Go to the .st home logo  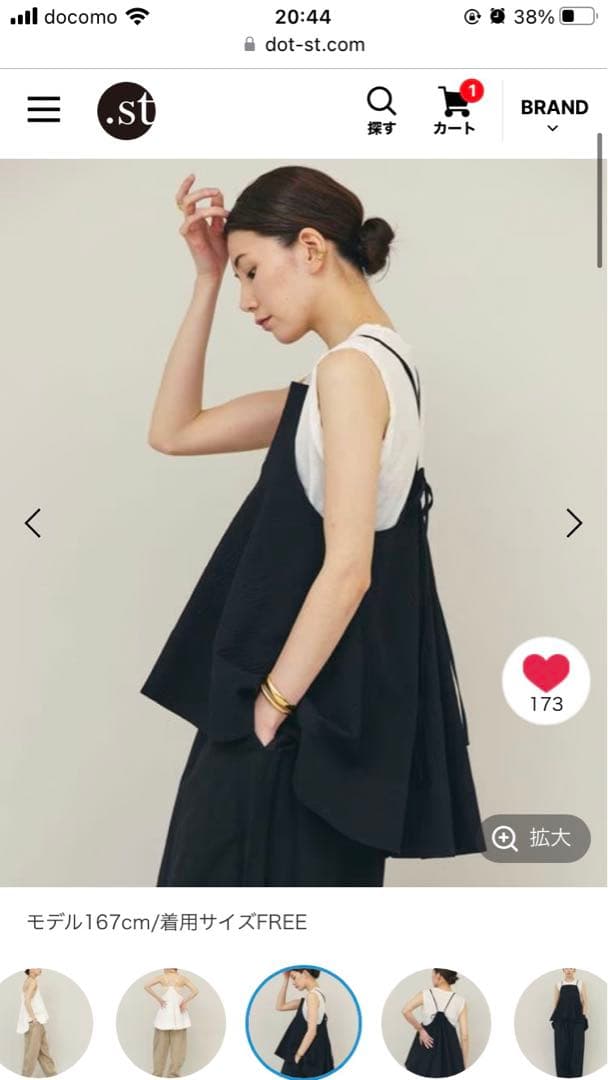click(x=126, y=110)
